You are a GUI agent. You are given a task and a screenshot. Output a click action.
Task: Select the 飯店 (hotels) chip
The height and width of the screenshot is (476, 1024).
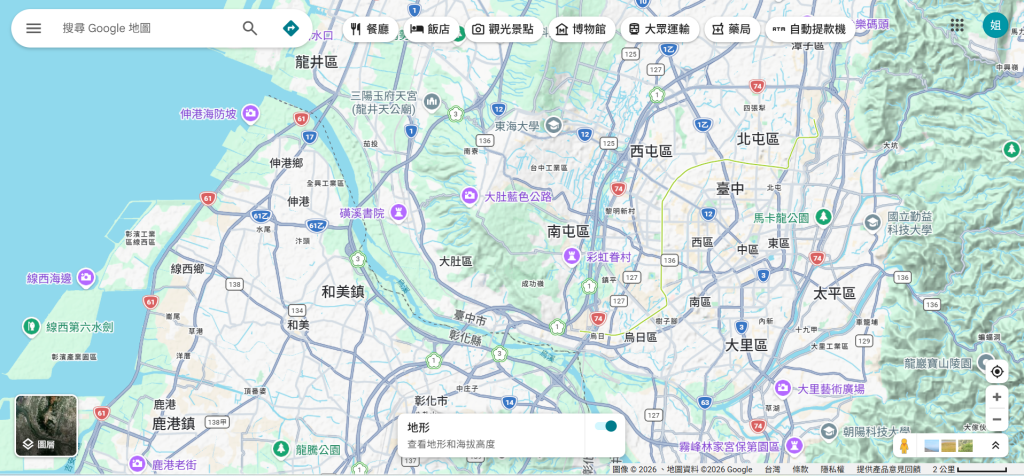point(430,29)
